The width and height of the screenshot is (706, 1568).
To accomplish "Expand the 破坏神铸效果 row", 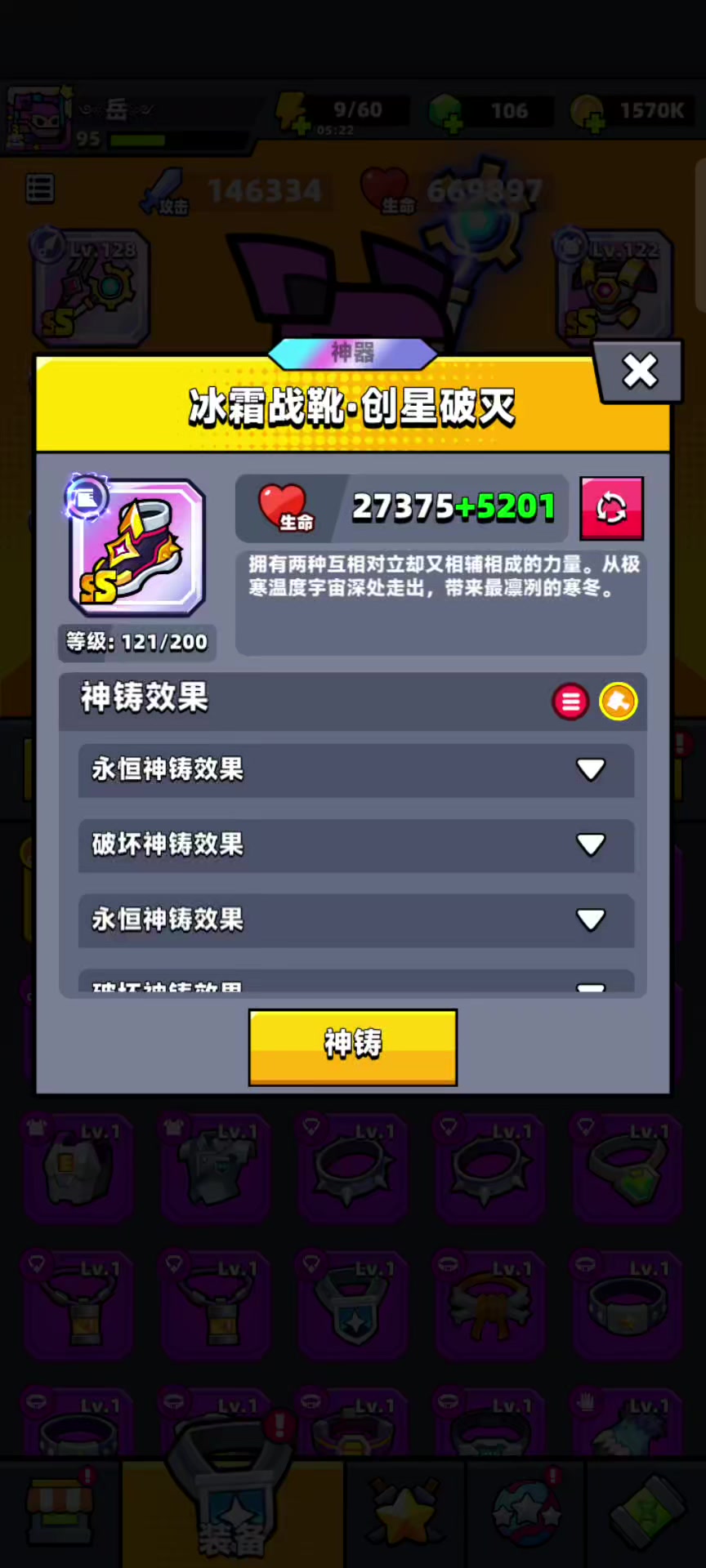I will click(x=356, y=845).
